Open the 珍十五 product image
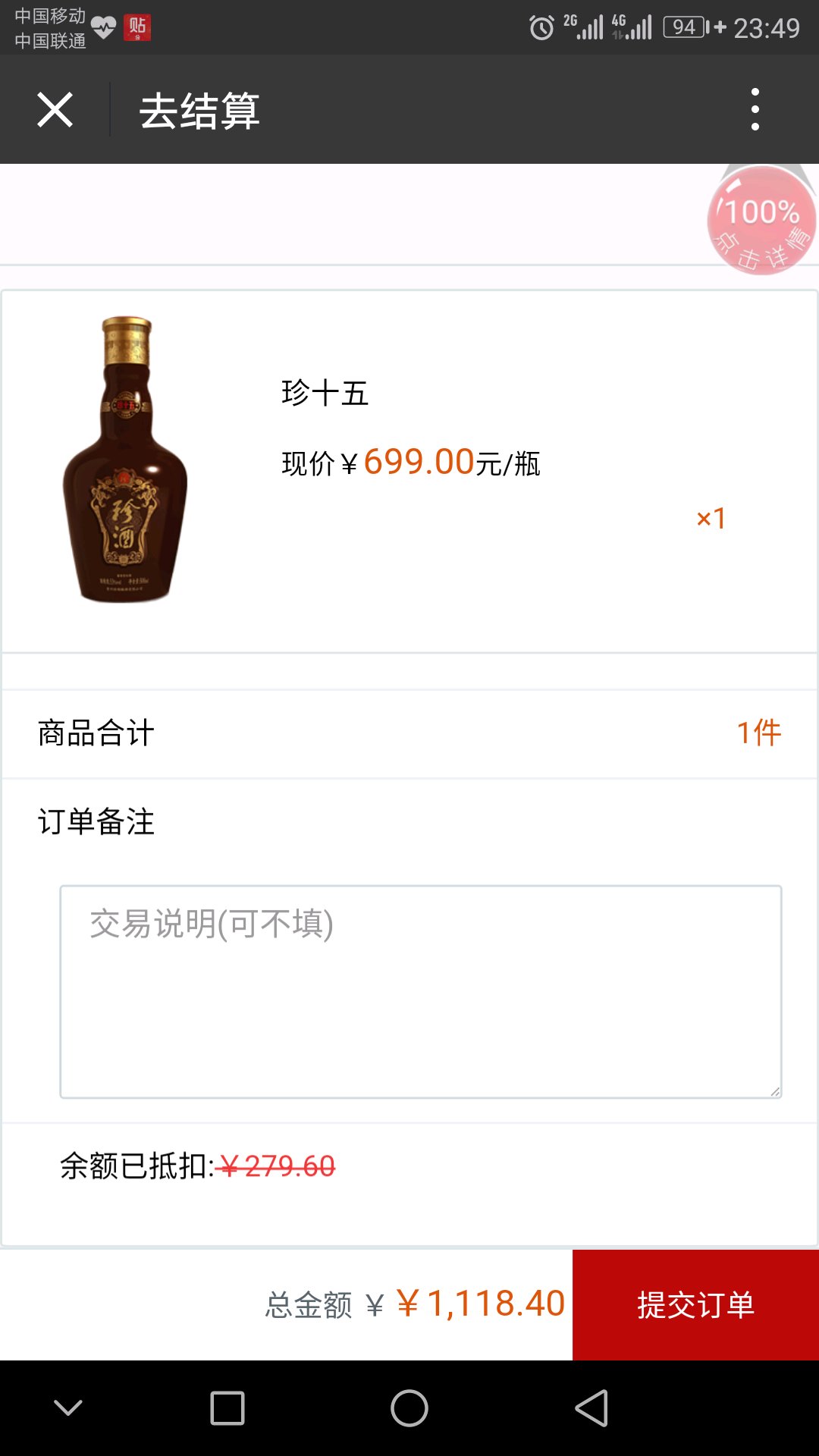 point(126,460)
